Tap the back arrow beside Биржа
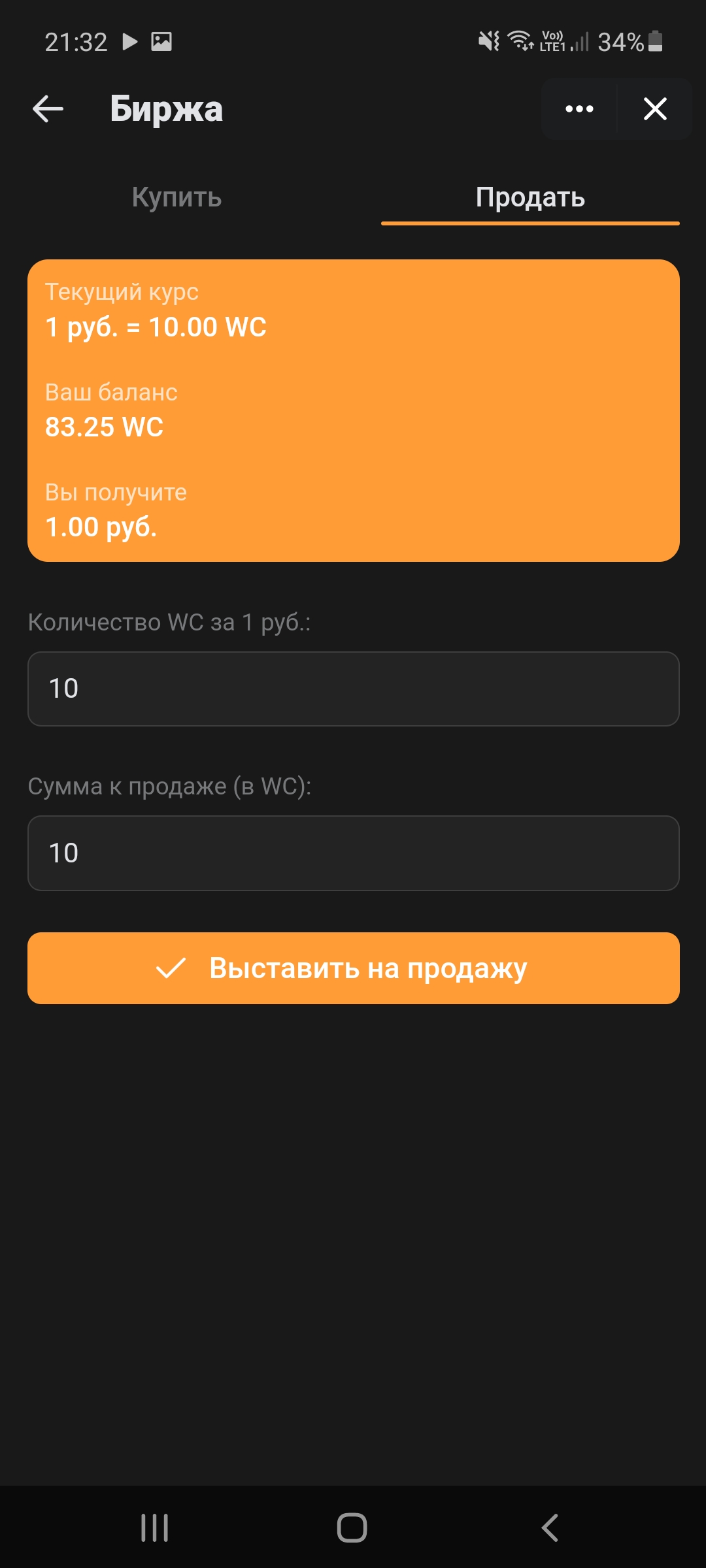The image size is (706, 1568). pos(46,108)
